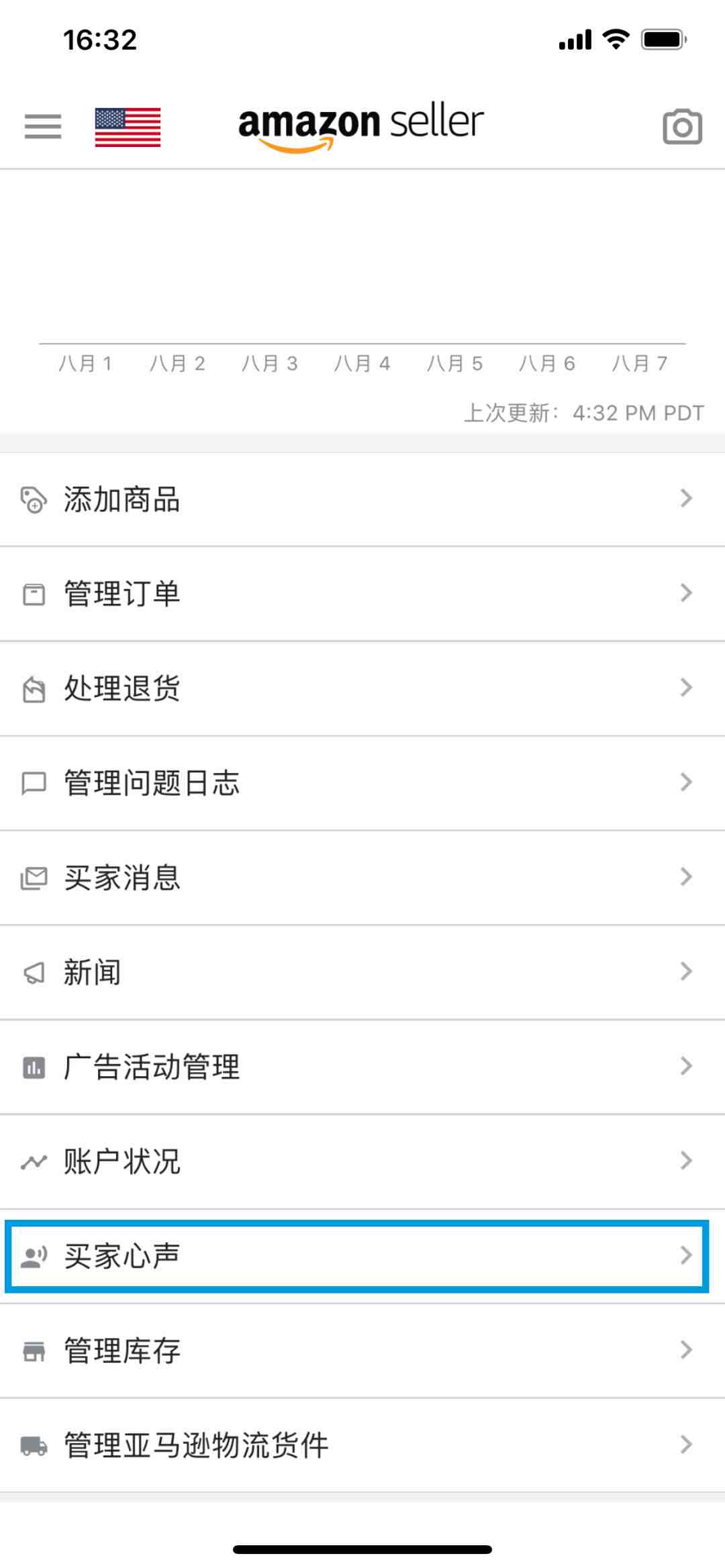Open the 新闻 news row
Viewport: 725px width, 1568px height.
click(x=362, y=972)
